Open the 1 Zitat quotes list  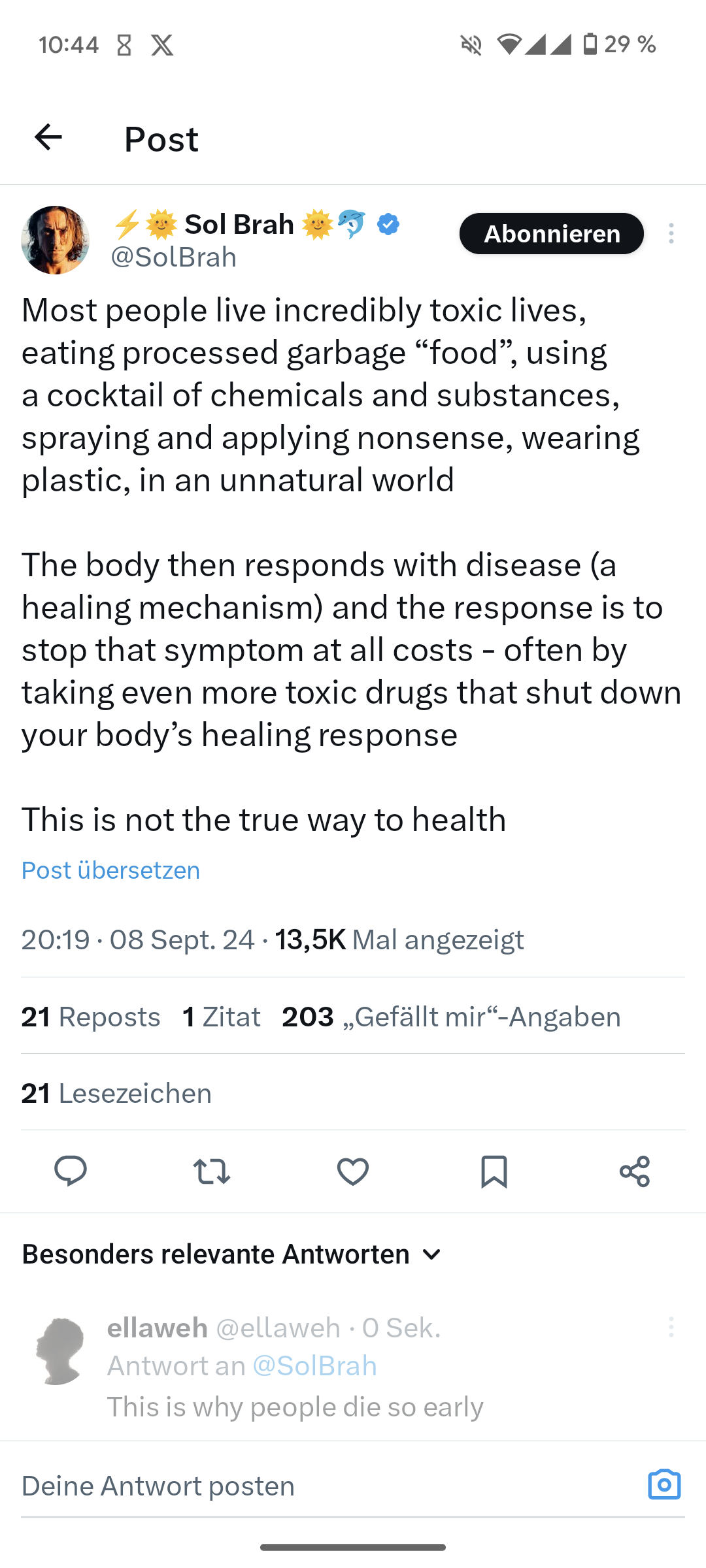click(221, 1017)
